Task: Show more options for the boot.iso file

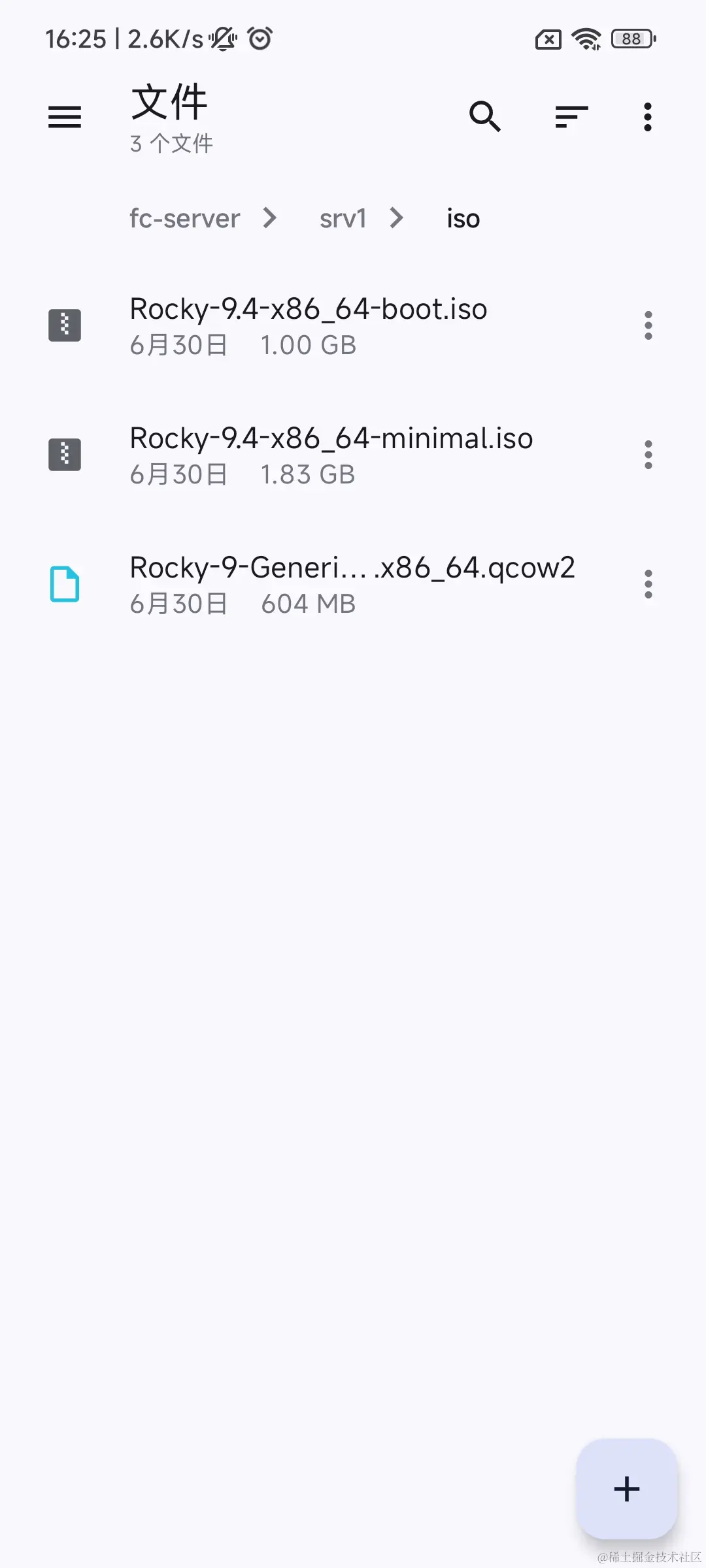Action: (x=648, y=325)
